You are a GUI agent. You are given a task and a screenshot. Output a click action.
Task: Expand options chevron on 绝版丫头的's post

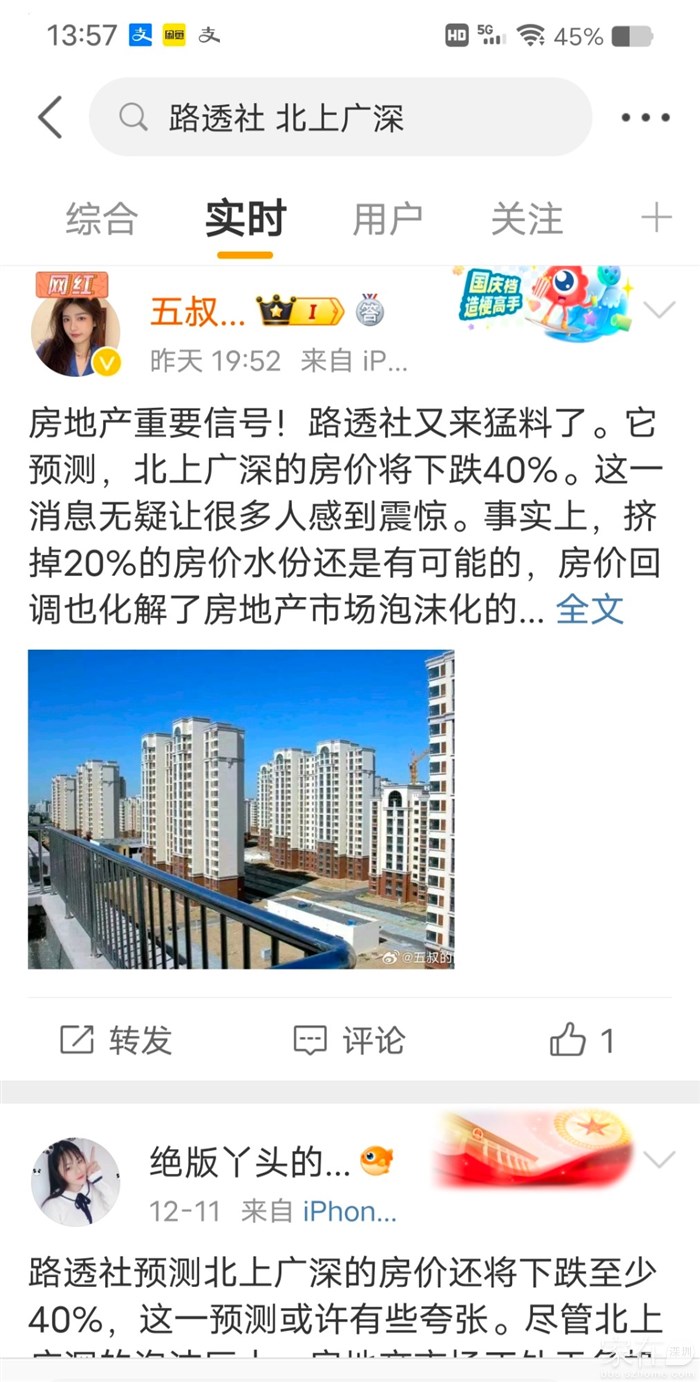[659, 1160]
